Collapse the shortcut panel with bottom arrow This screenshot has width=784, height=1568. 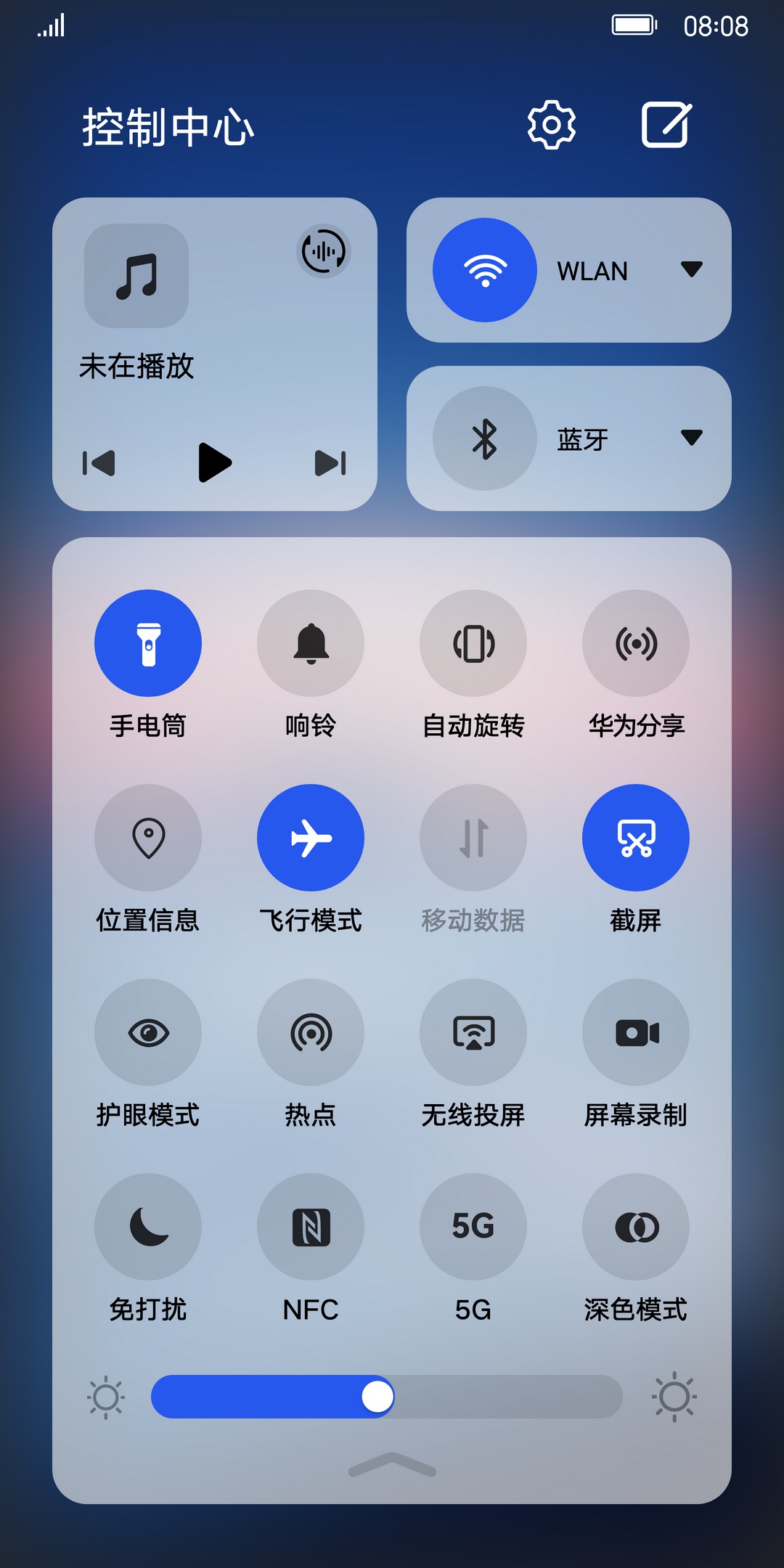click(392, 1465)
